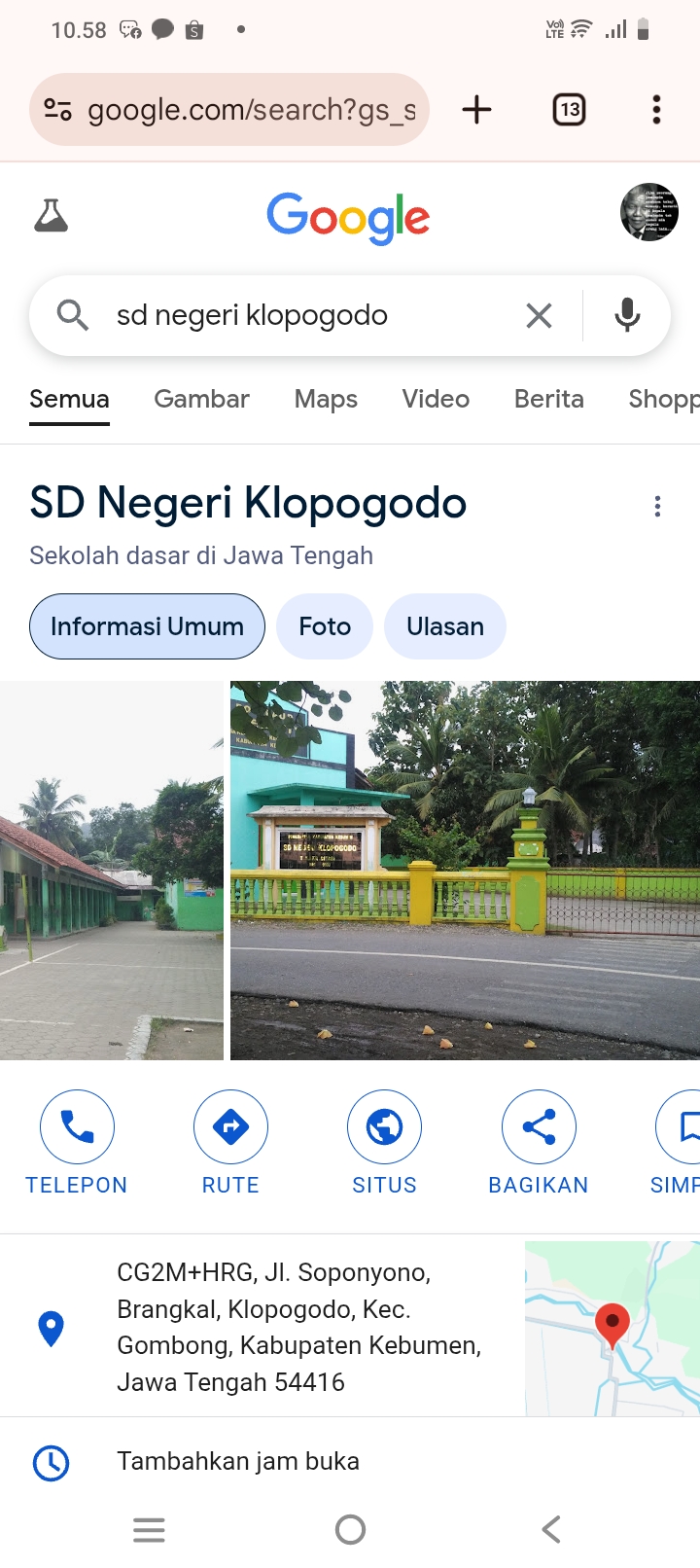Switch to the Video tab
The height and width of the screenshot is (1568, 700).
point(436,399)
